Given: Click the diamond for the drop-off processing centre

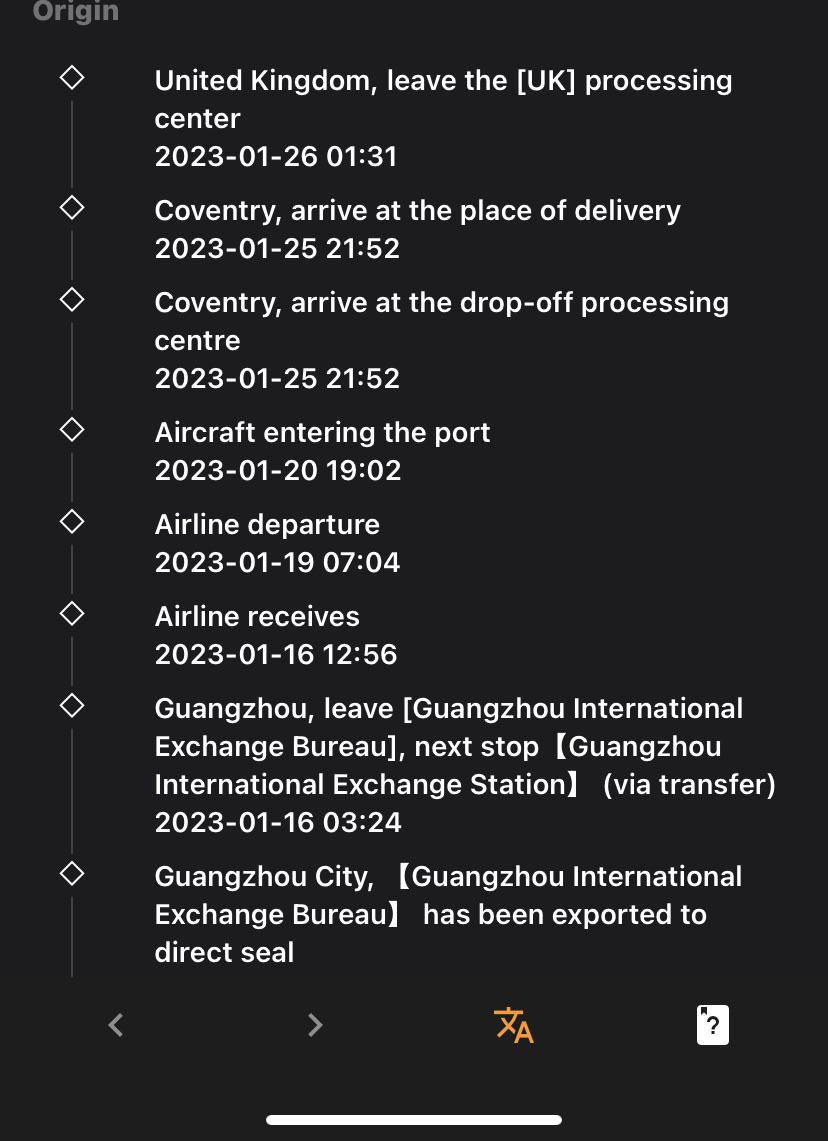Looking at the screenshot, I should (72, 299).
